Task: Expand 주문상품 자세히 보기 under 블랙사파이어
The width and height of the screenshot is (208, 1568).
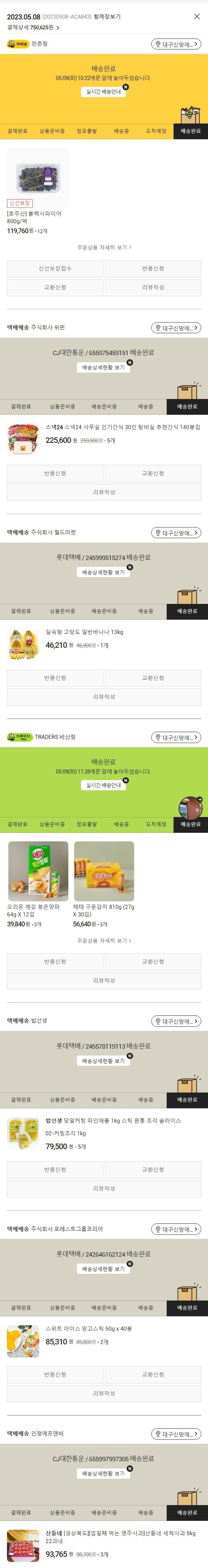Action: click(104, 247)
